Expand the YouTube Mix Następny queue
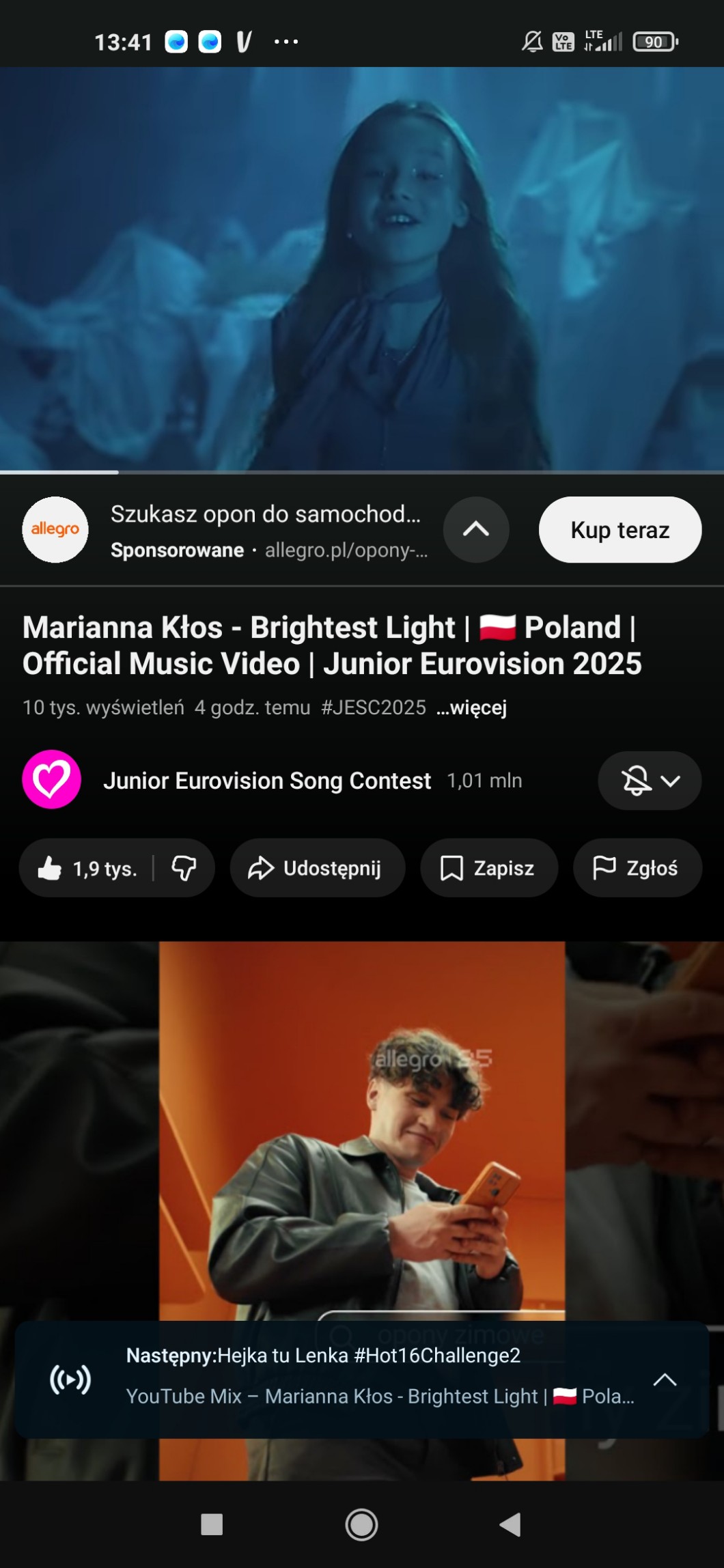The width and height of the screenshot is (724, 1568). coord(664,1380)
